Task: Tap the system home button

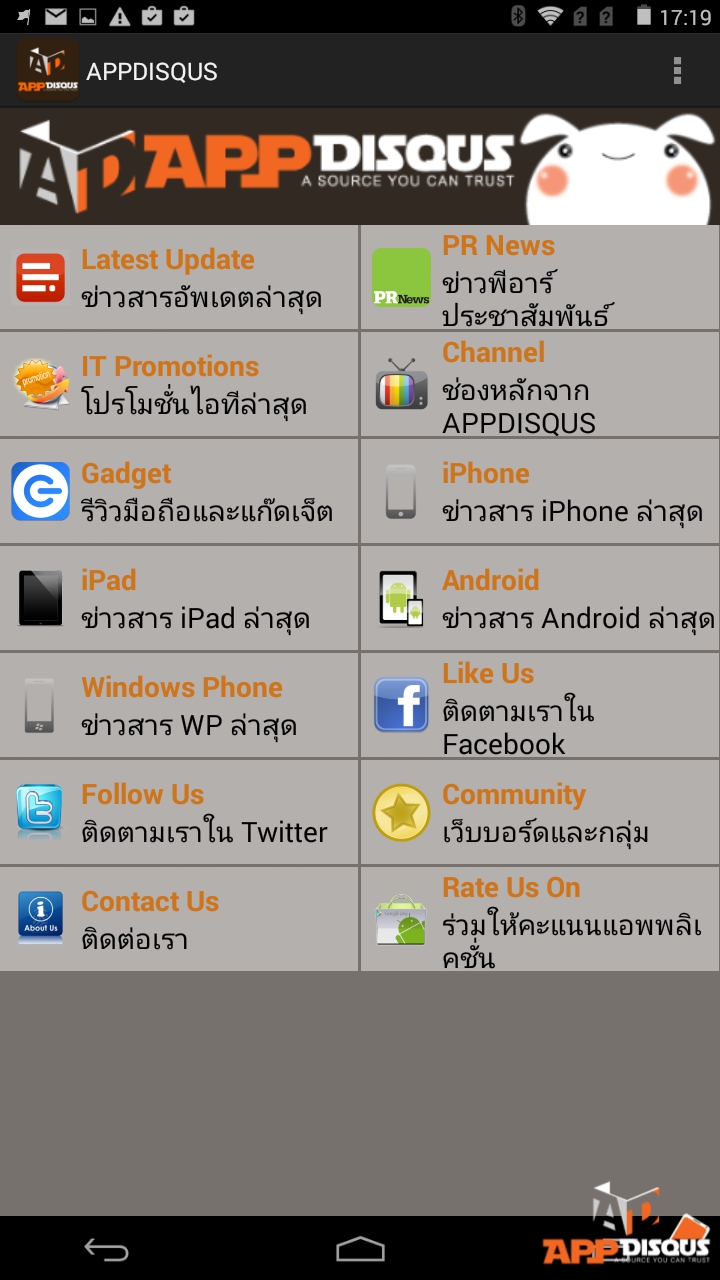Action: pos(360,1249)
